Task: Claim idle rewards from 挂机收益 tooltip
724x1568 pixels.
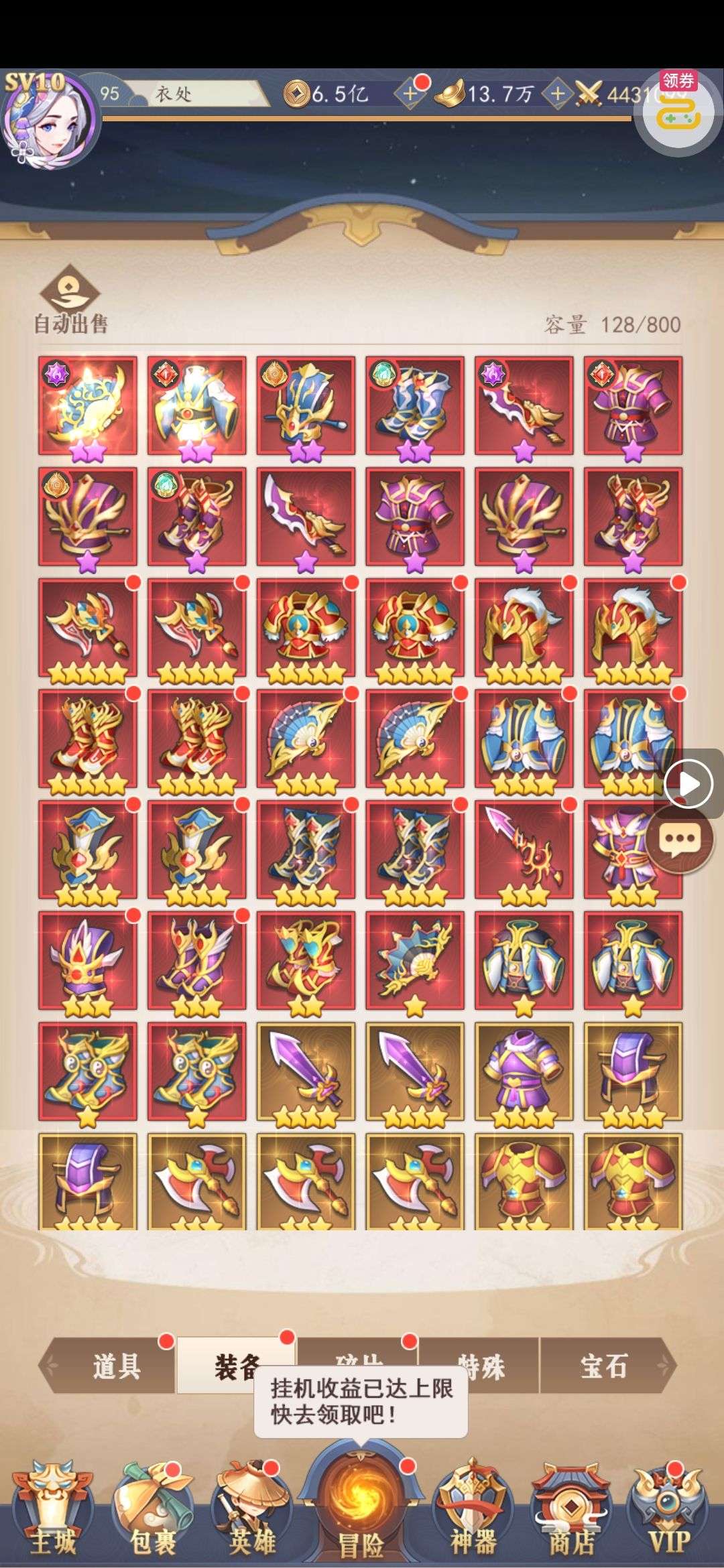Action: [361, 1402]
